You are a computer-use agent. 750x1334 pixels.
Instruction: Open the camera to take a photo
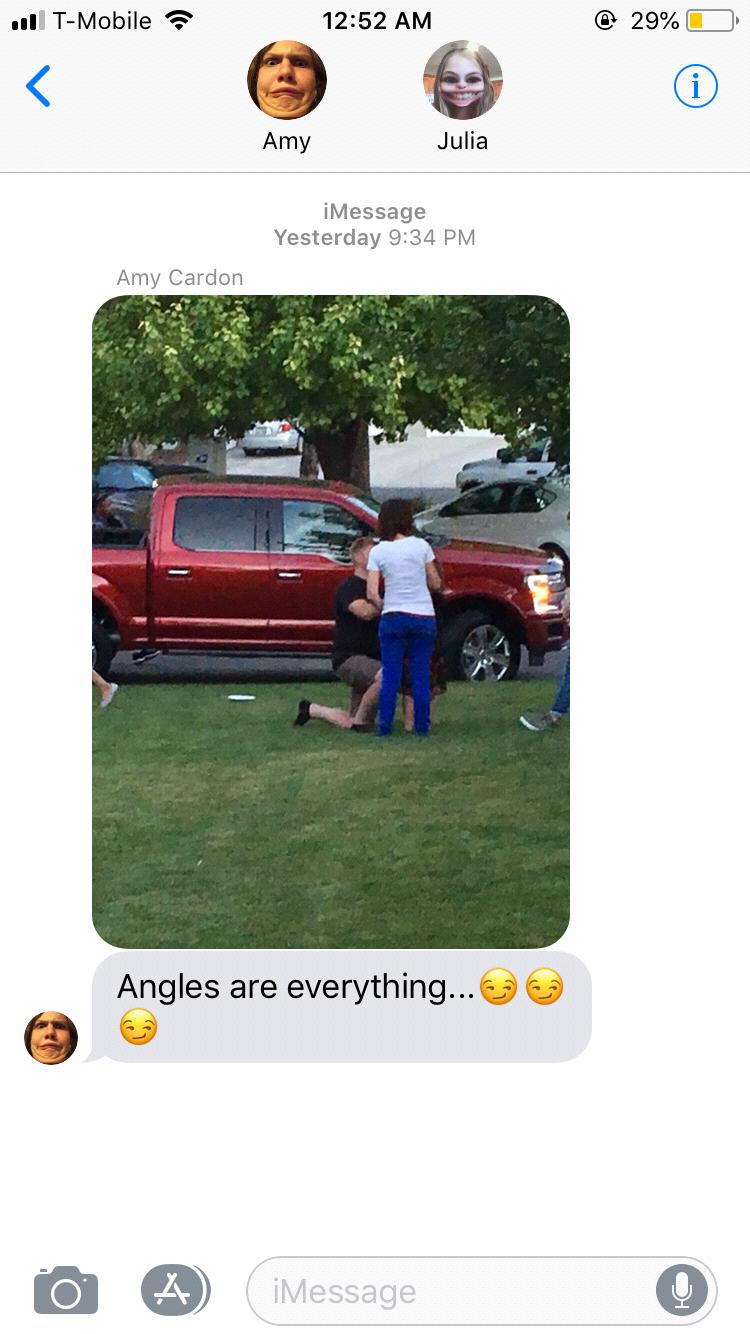pyautogui.click(x=66, y=1290)
